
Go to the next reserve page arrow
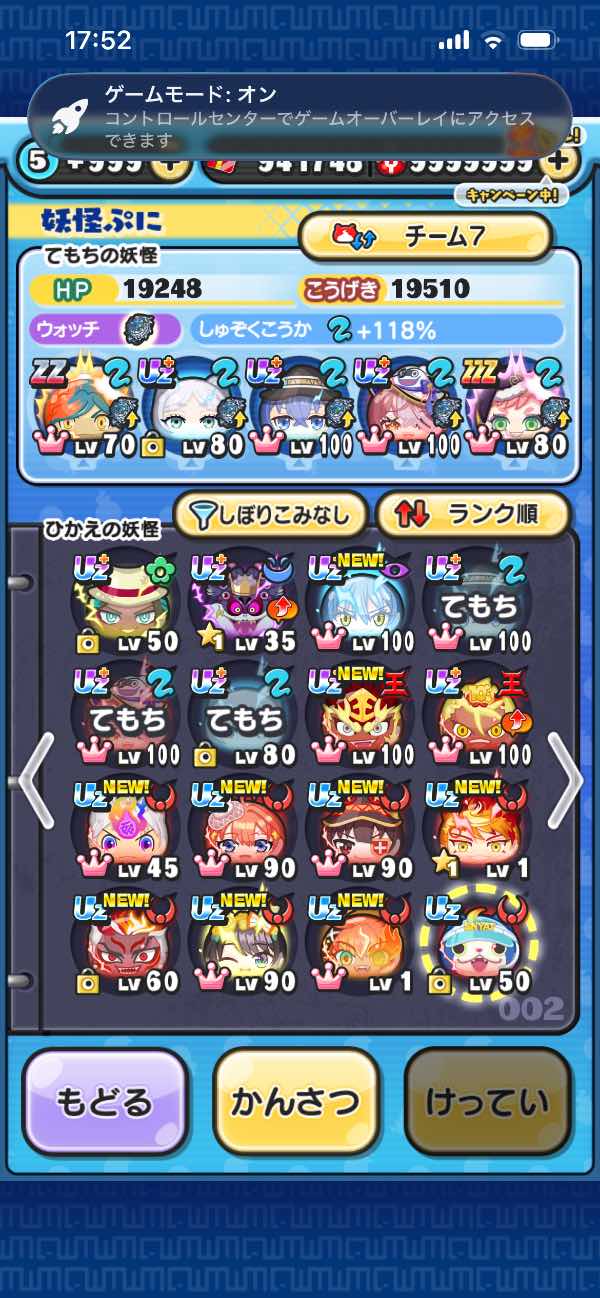(x=565, y=780)
